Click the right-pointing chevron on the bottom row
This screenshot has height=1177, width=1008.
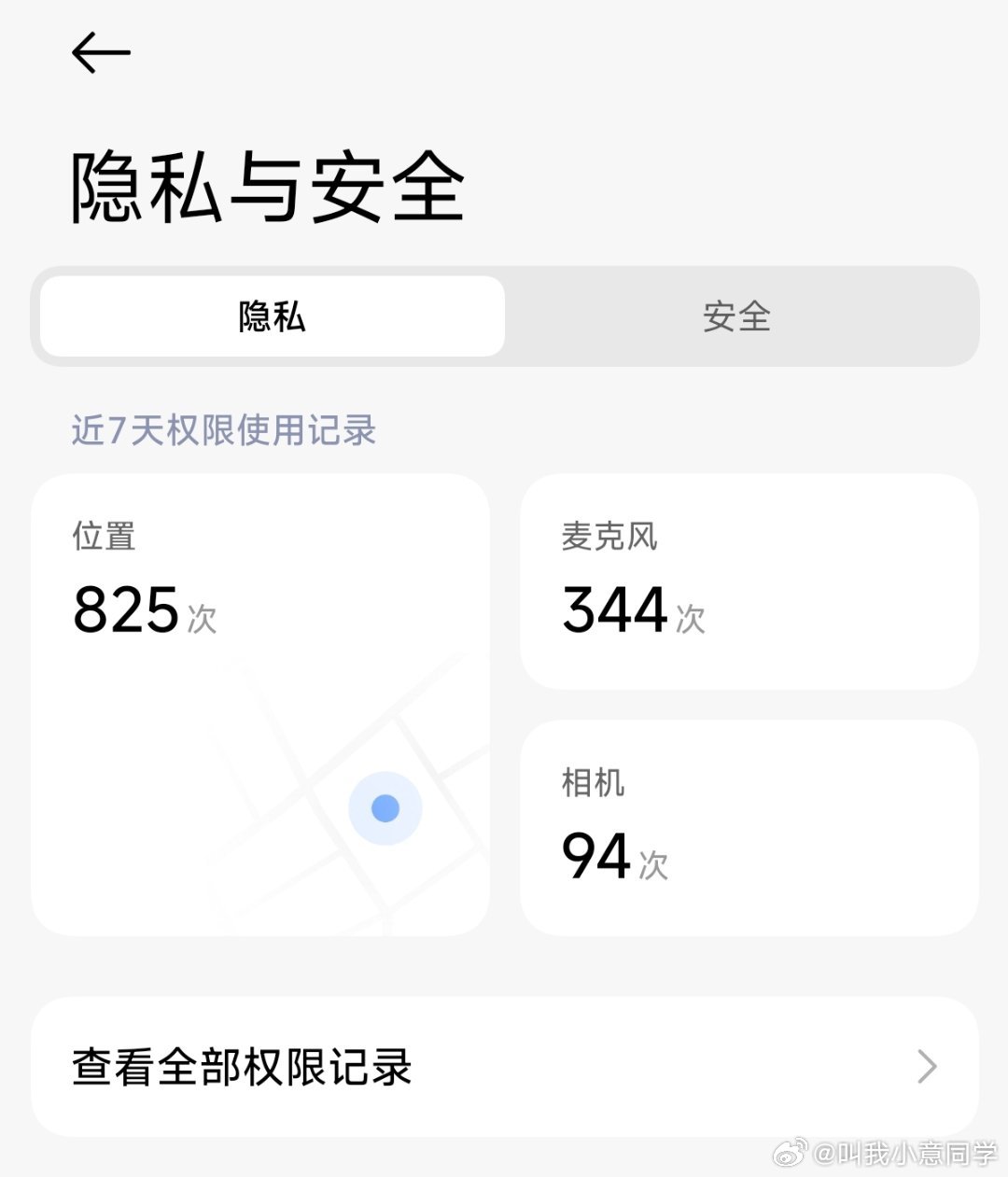click(925, 1066)
